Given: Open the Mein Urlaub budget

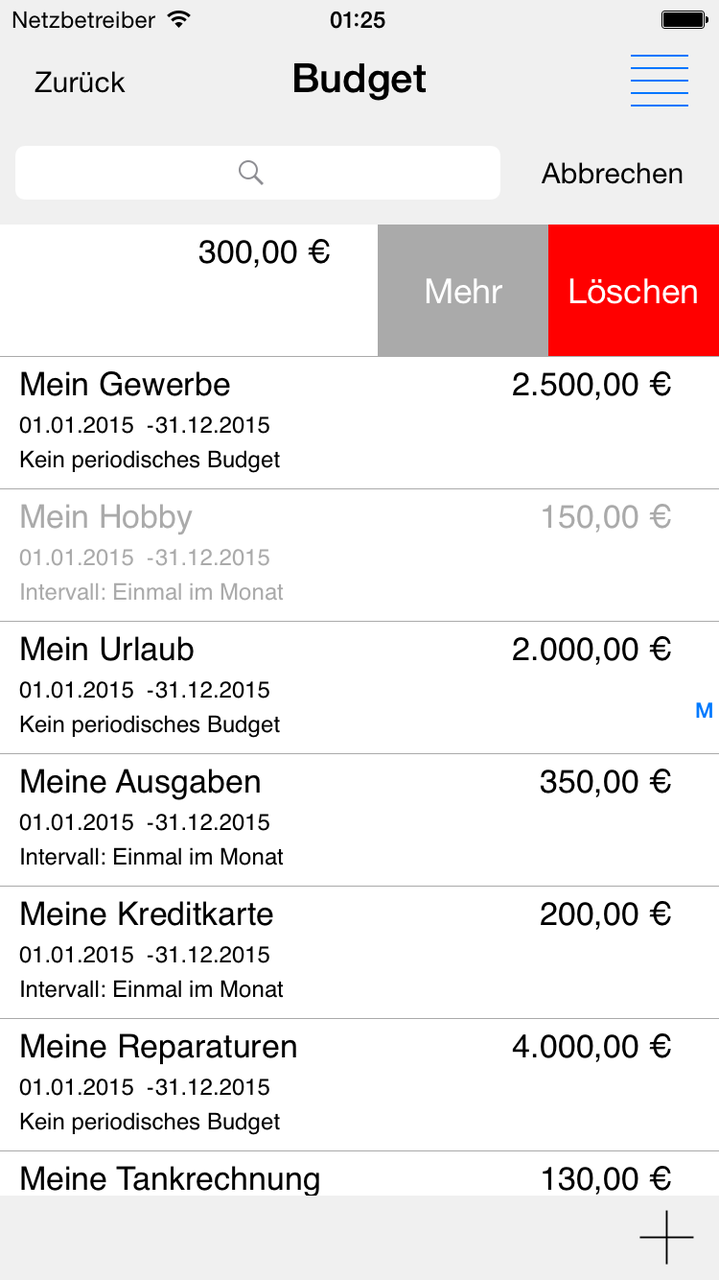Looking at the screenshot, I should [359, 688].
